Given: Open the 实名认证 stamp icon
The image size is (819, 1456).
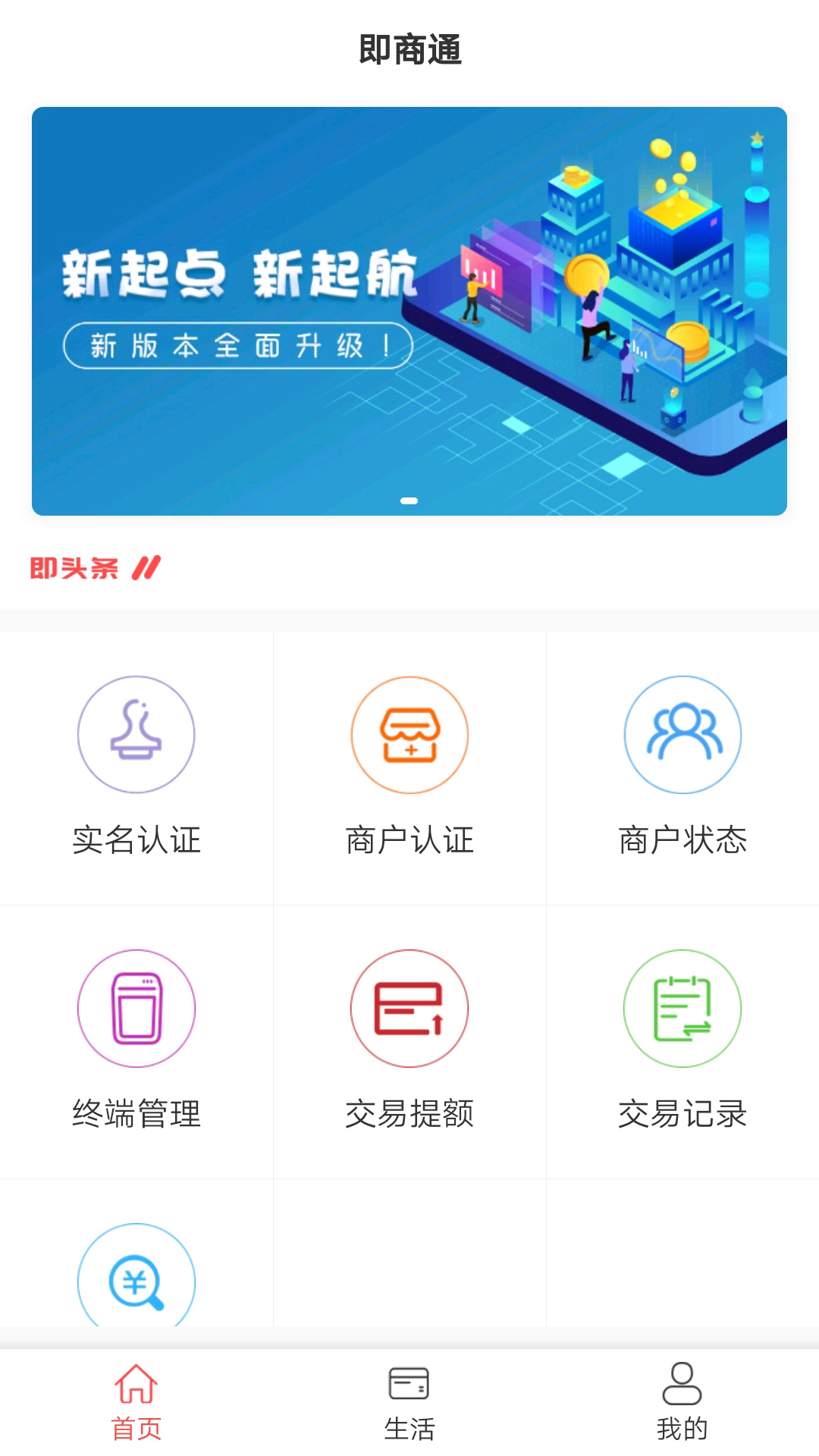Looking at the screenshot, I should pyautogui.click(x=136, y=734).
